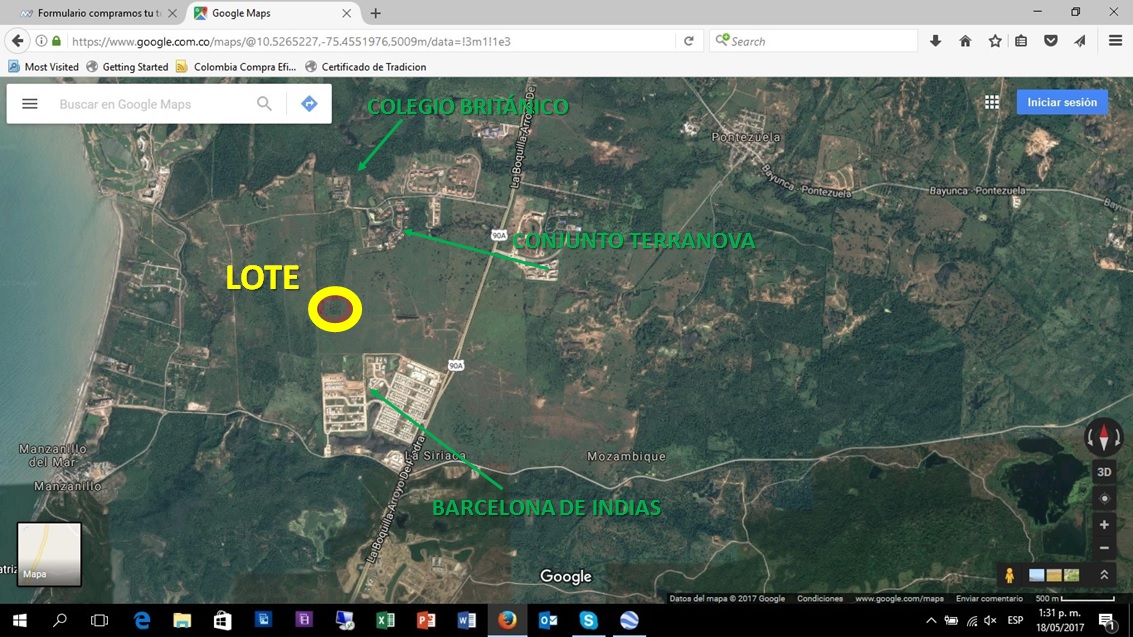The height and width of the screenshot is (637, 1133).
Task: Go back with the browser back arrow
Action: coord(18,41)
